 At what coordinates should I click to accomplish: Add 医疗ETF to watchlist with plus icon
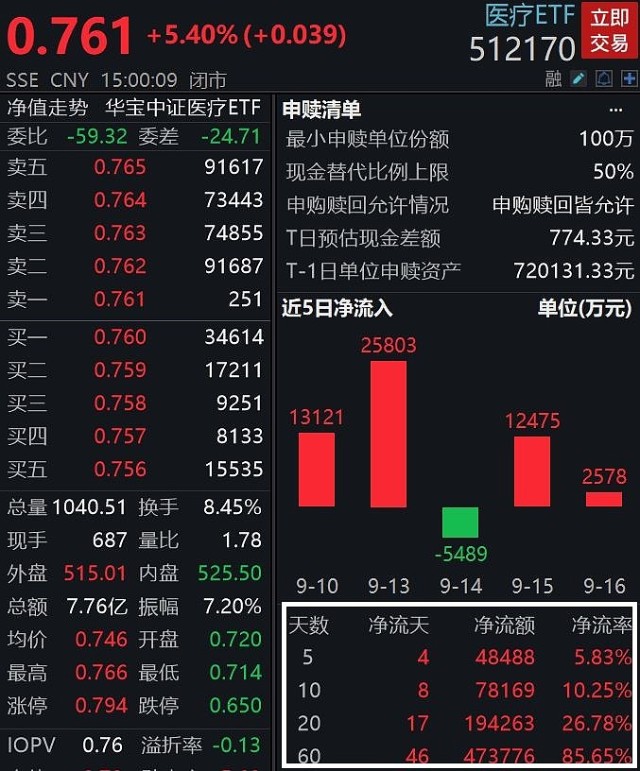point(630,79)
